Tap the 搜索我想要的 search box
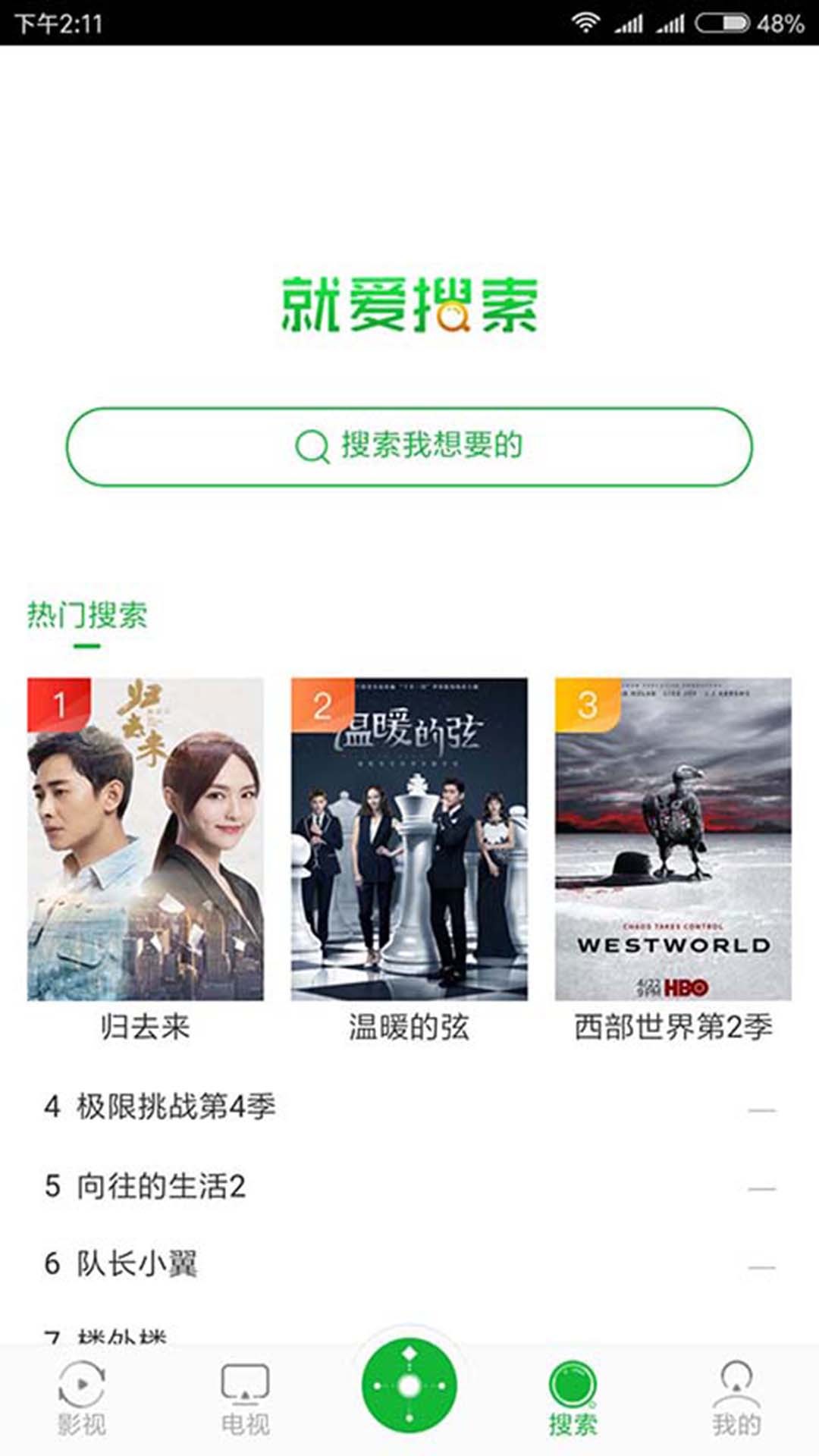Image resolution: width=819 pixels, height=1456 pixels. (x=409, y=447)
